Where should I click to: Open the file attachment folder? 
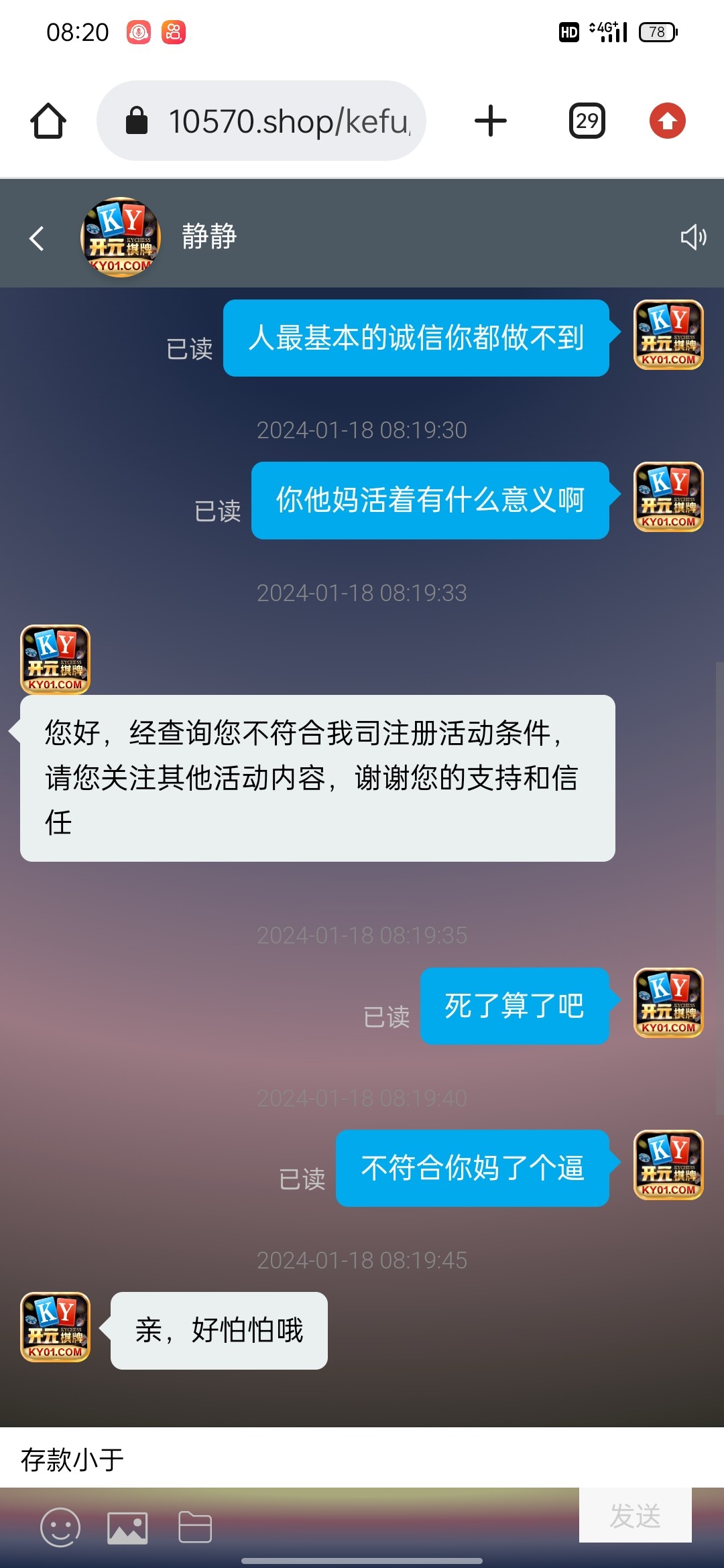point(195,1527)
